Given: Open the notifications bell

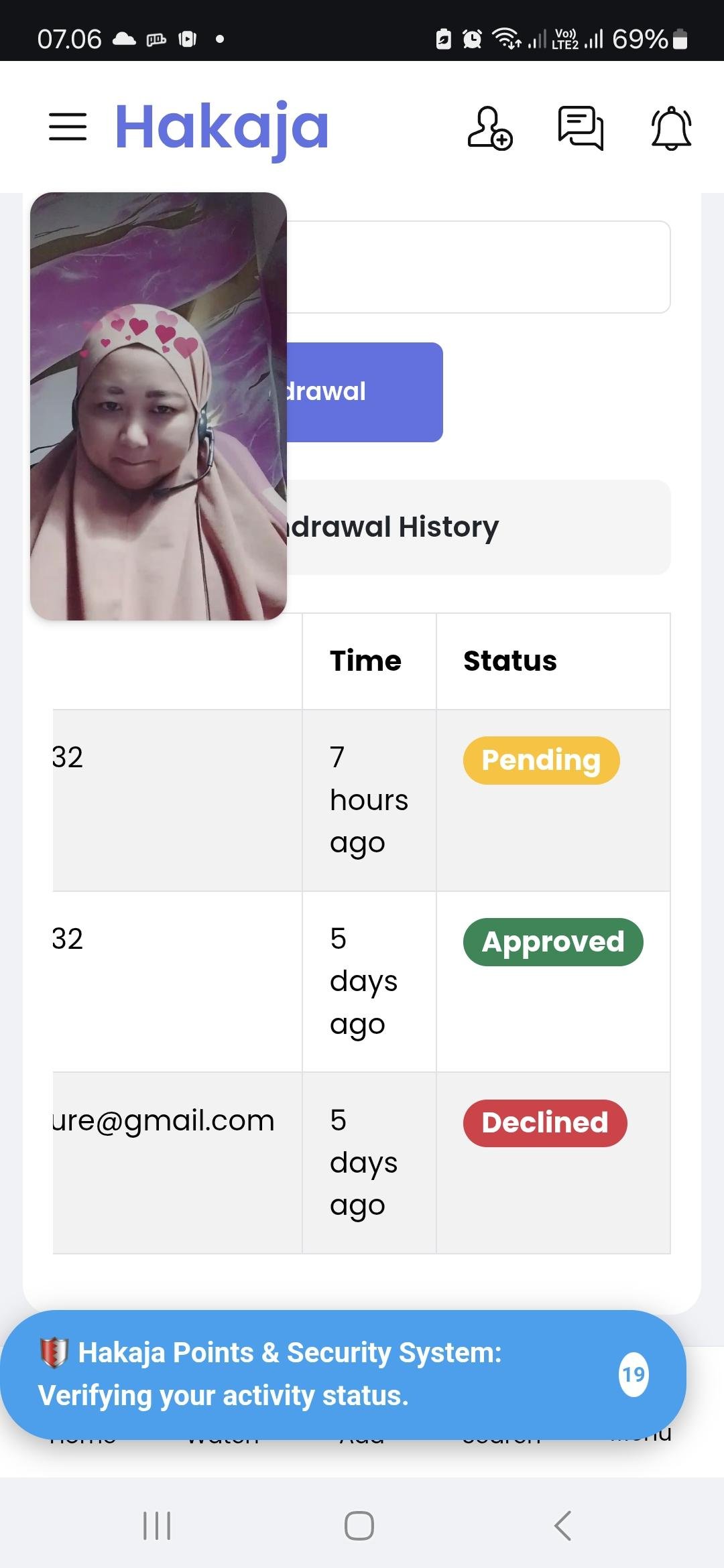Looking at the screenshot, I should [x=671, y=127].
